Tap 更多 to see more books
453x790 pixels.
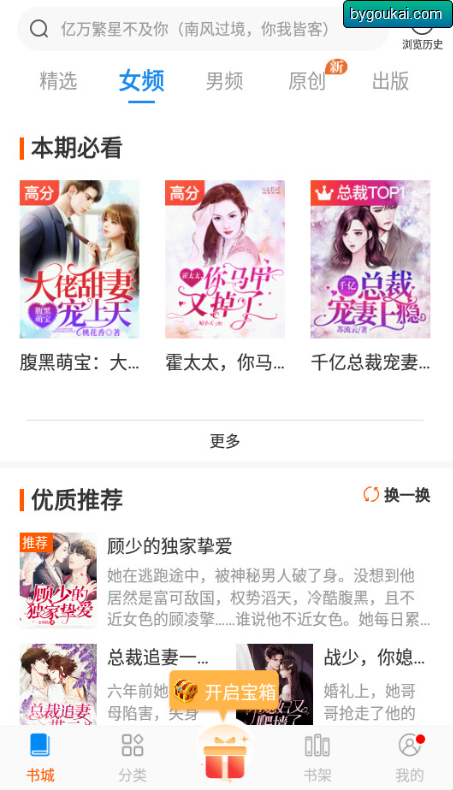click(225, 441)
